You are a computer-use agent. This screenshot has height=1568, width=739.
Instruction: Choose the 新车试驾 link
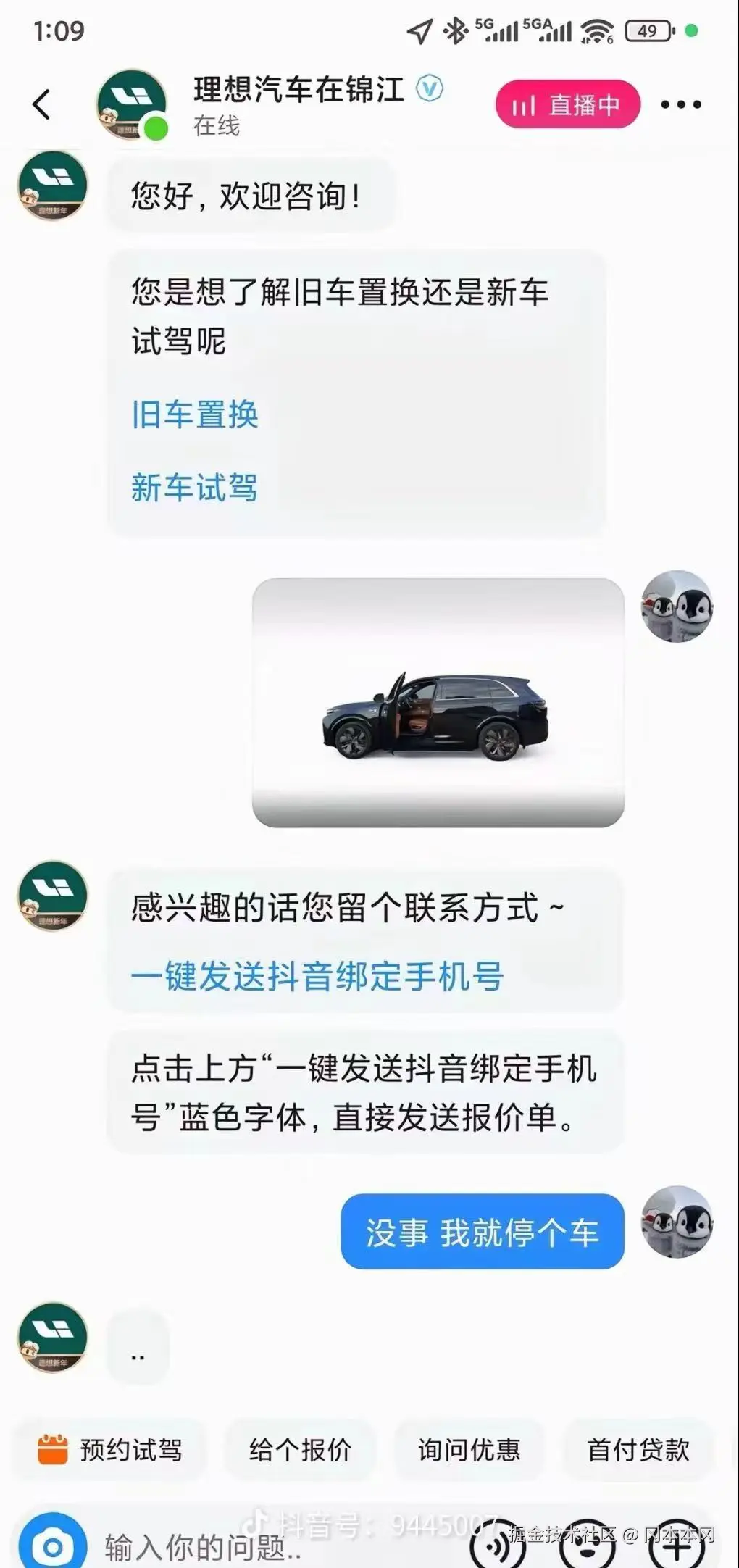[194, 487]
